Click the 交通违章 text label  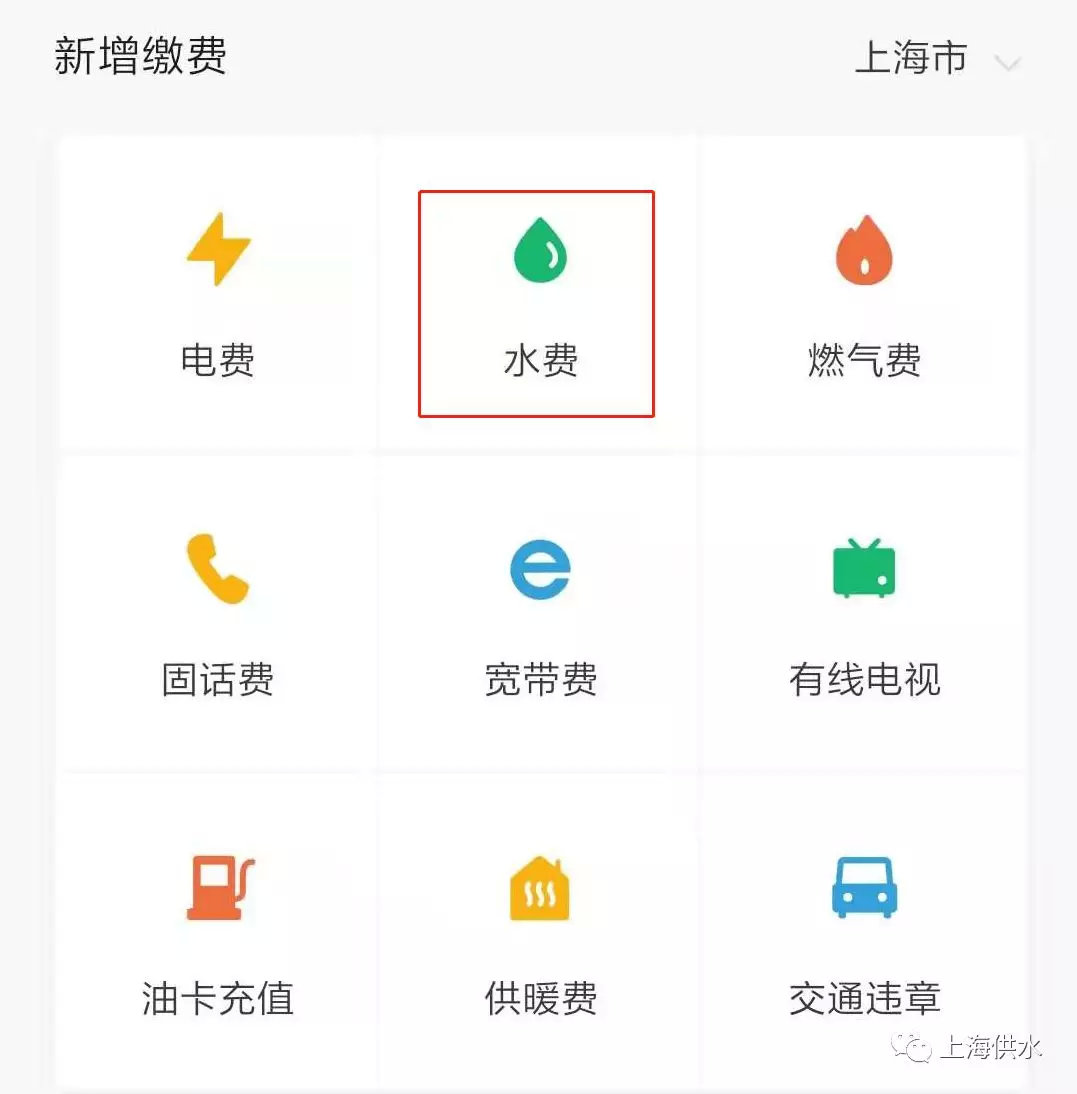[x=862, y=995]
